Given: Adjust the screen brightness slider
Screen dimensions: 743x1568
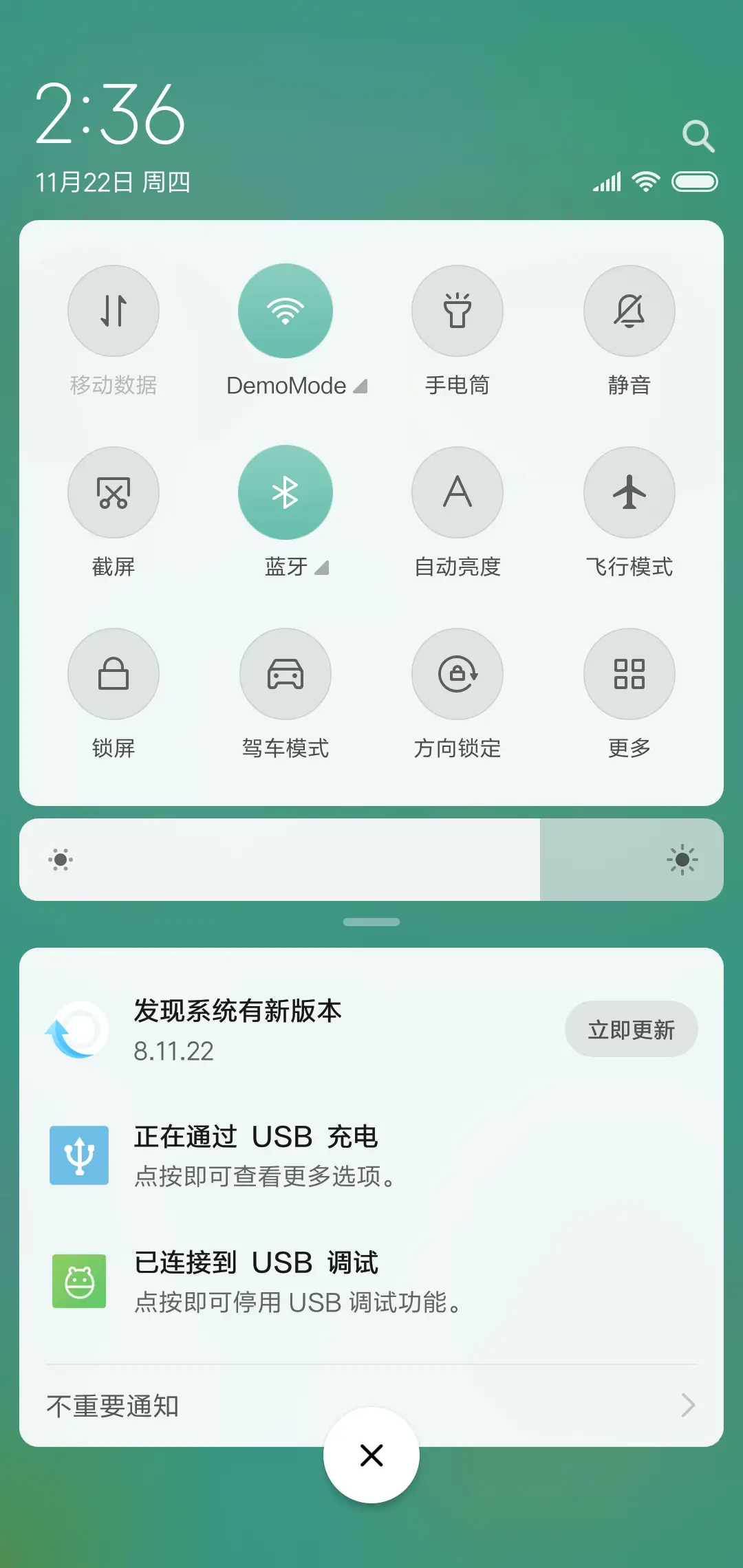Looking at the screenshot, I should click(x=371, y=860).
